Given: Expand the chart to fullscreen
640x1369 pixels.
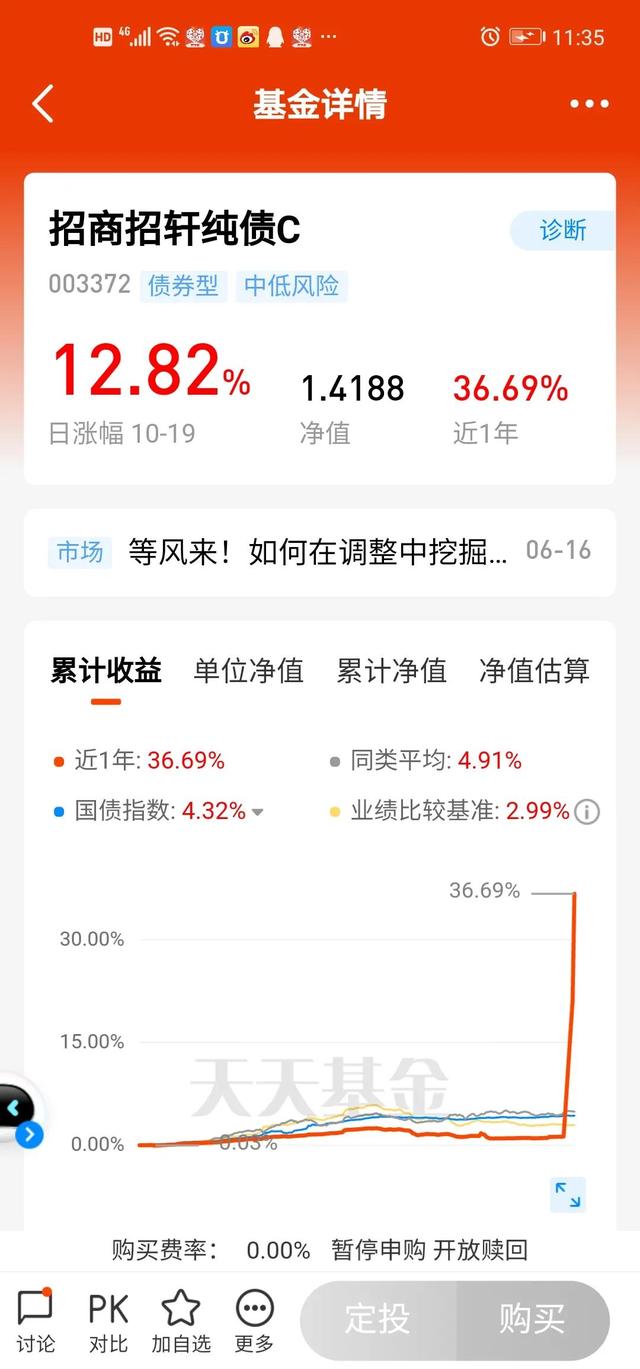Looking at the screenshot, I should click(x=568, y=1194).
